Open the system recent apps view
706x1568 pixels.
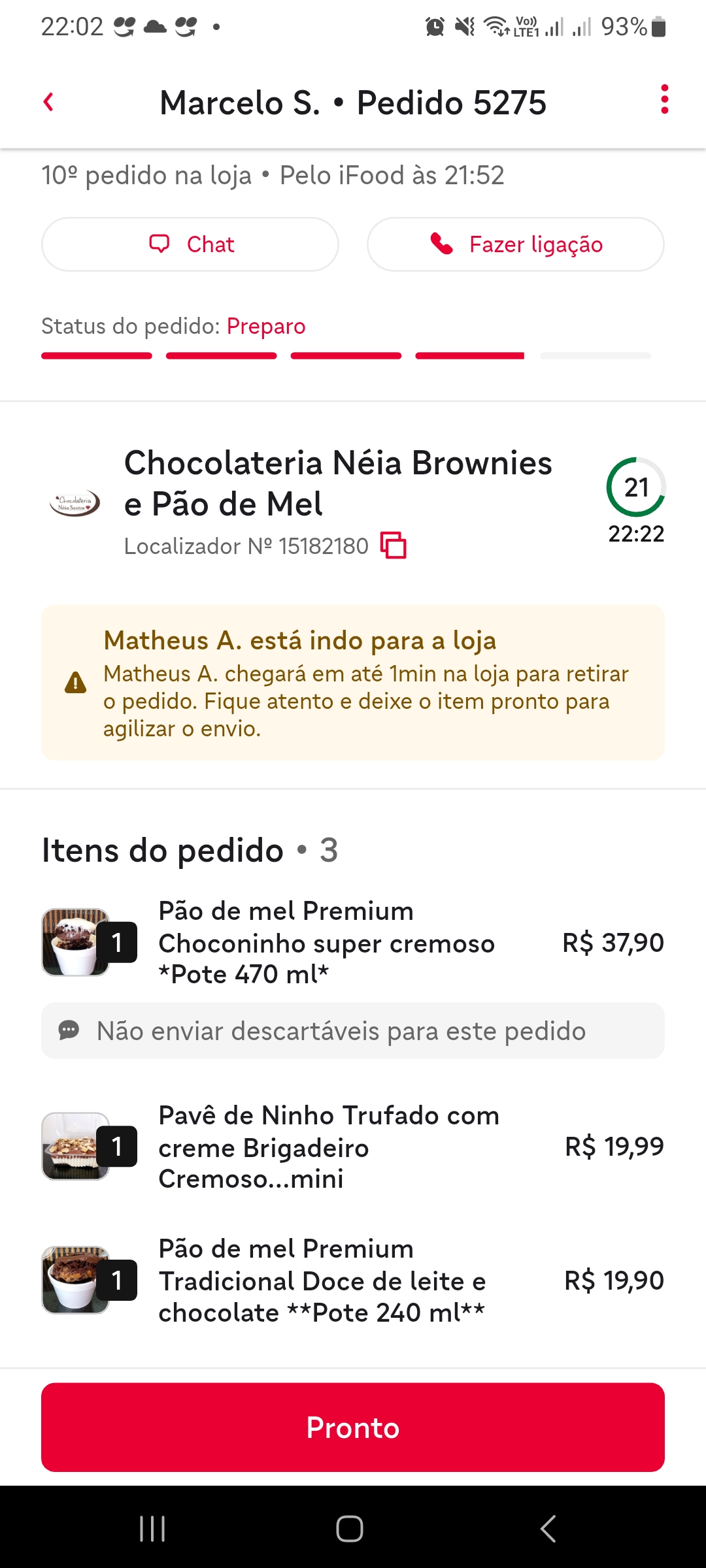152,1529
